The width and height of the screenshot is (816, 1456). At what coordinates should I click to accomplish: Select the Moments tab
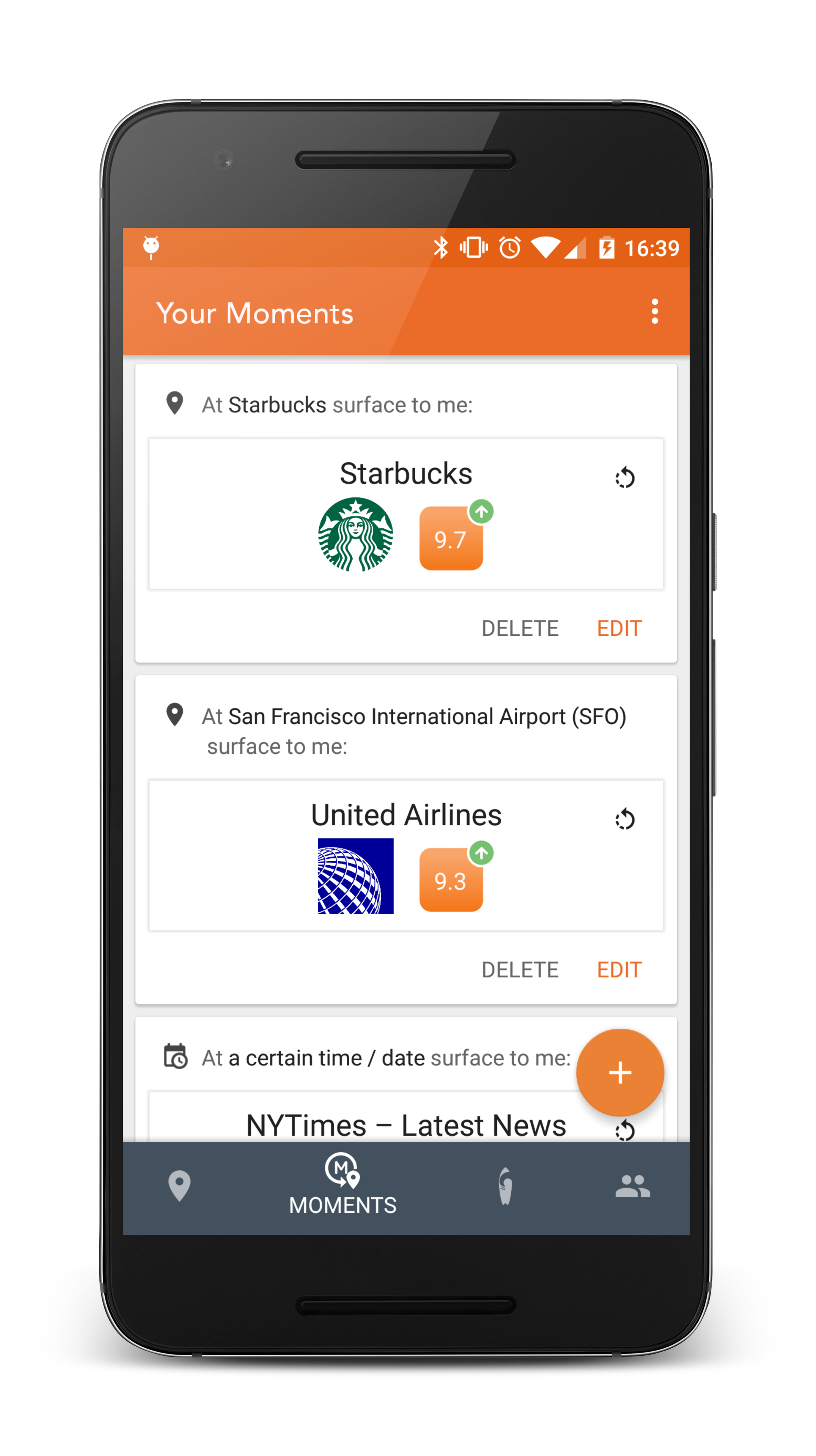pyautogui.click(x=343, y=1186)
